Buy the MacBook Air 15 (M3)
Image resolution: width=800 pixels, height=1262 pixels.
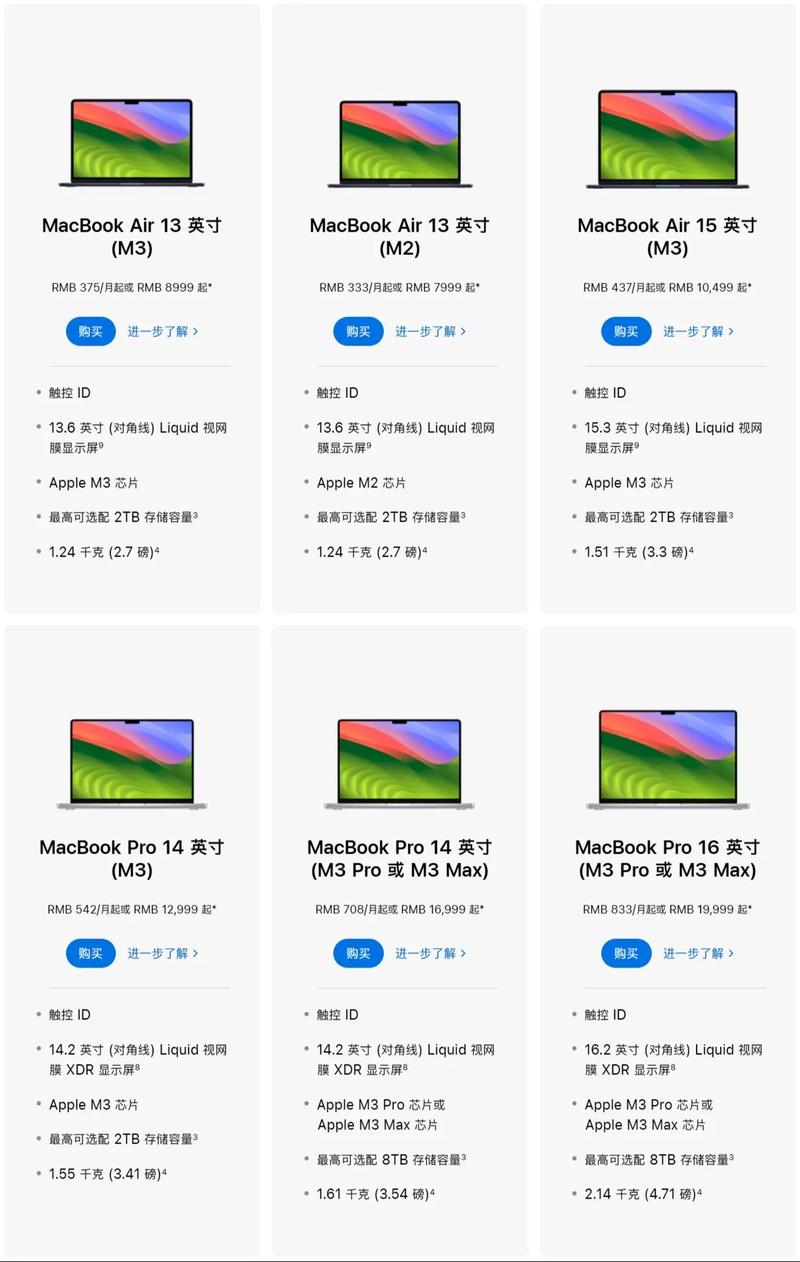626,331
